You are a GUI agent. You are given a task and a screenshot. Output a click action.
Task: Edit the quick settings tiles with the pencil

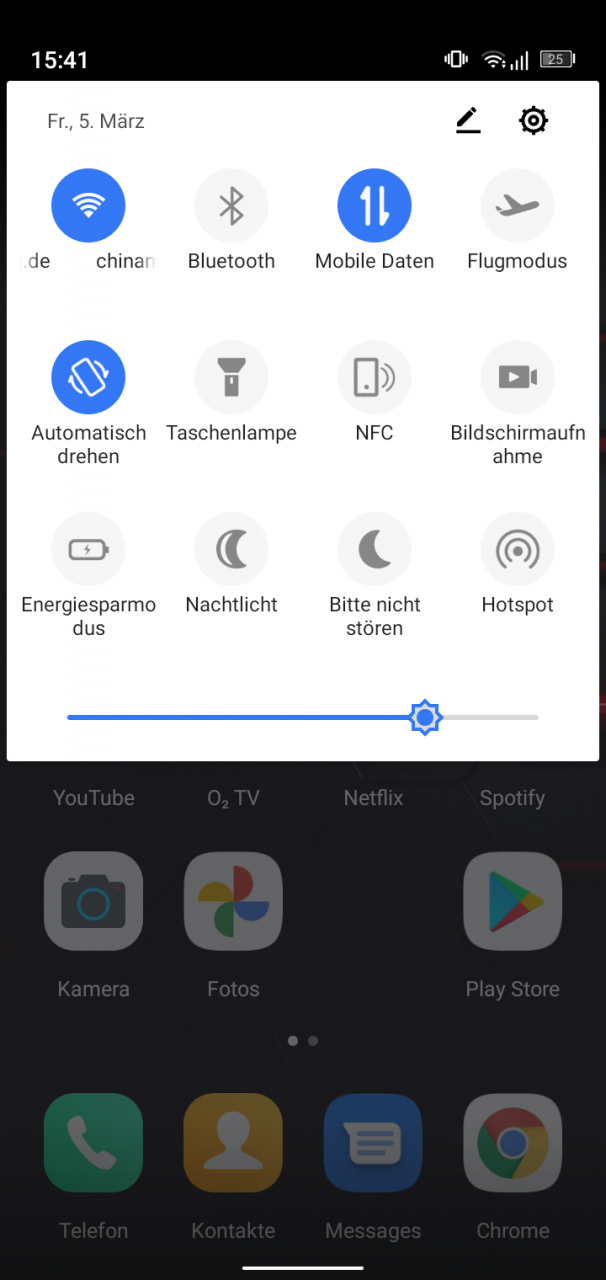(x=468, y=121)
